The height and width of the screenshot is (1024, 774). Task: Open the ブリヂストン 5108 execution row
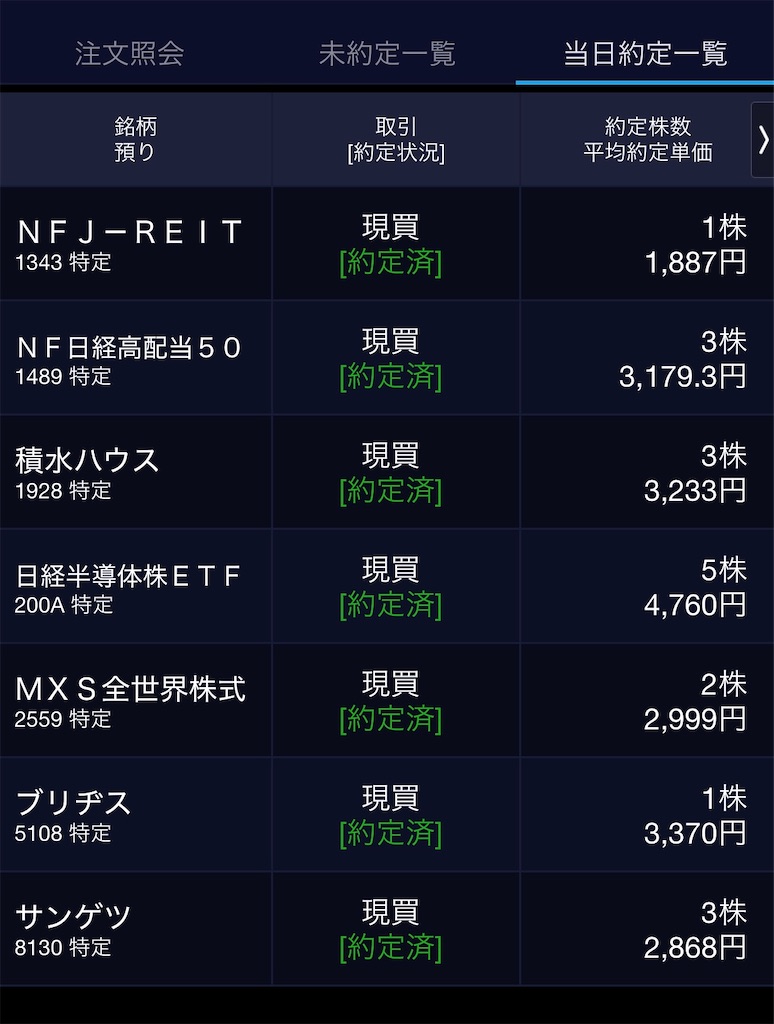(x=387, y=815)
